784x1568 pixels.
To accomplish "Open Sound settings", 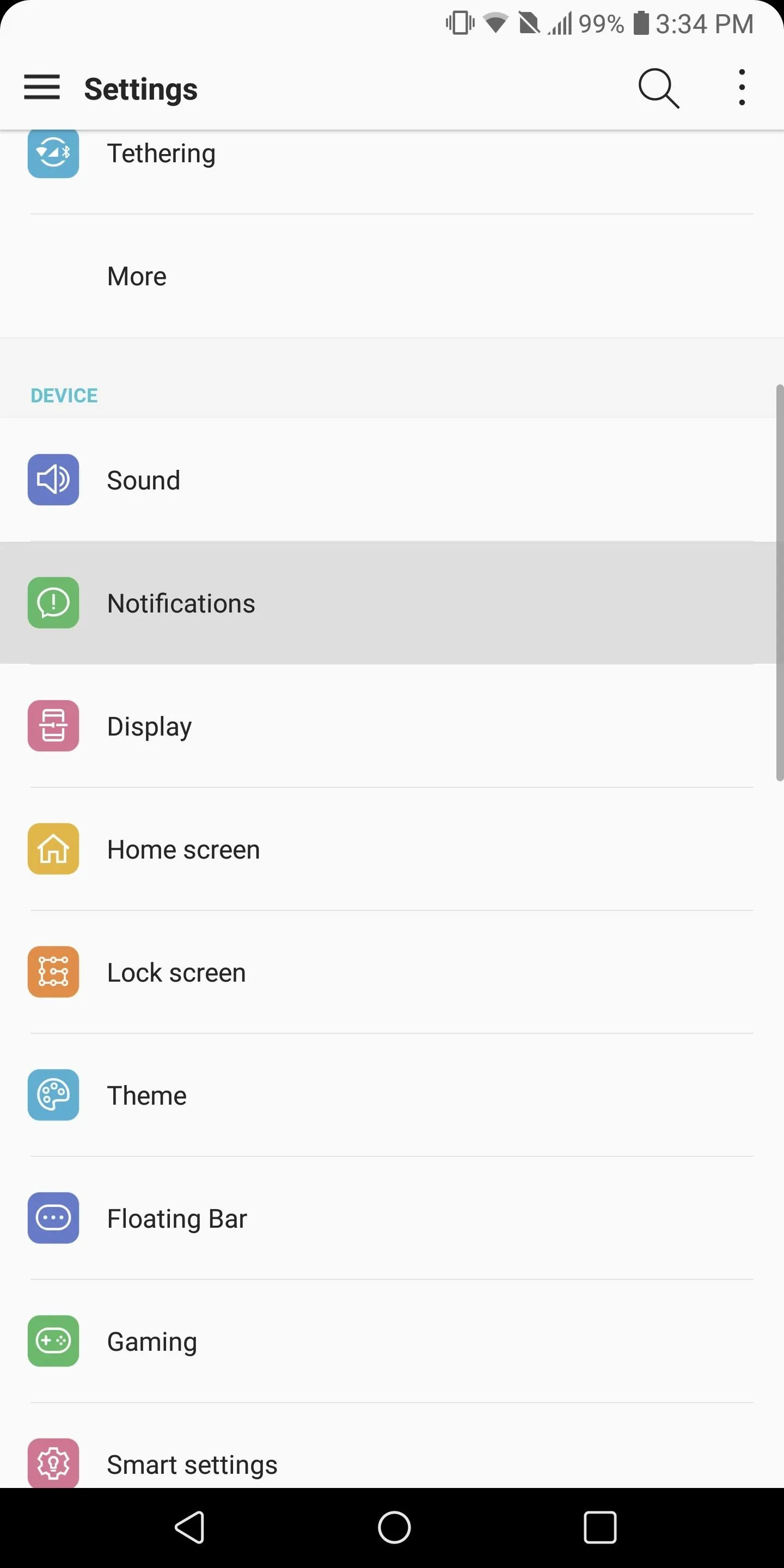I will coord(392,480).
